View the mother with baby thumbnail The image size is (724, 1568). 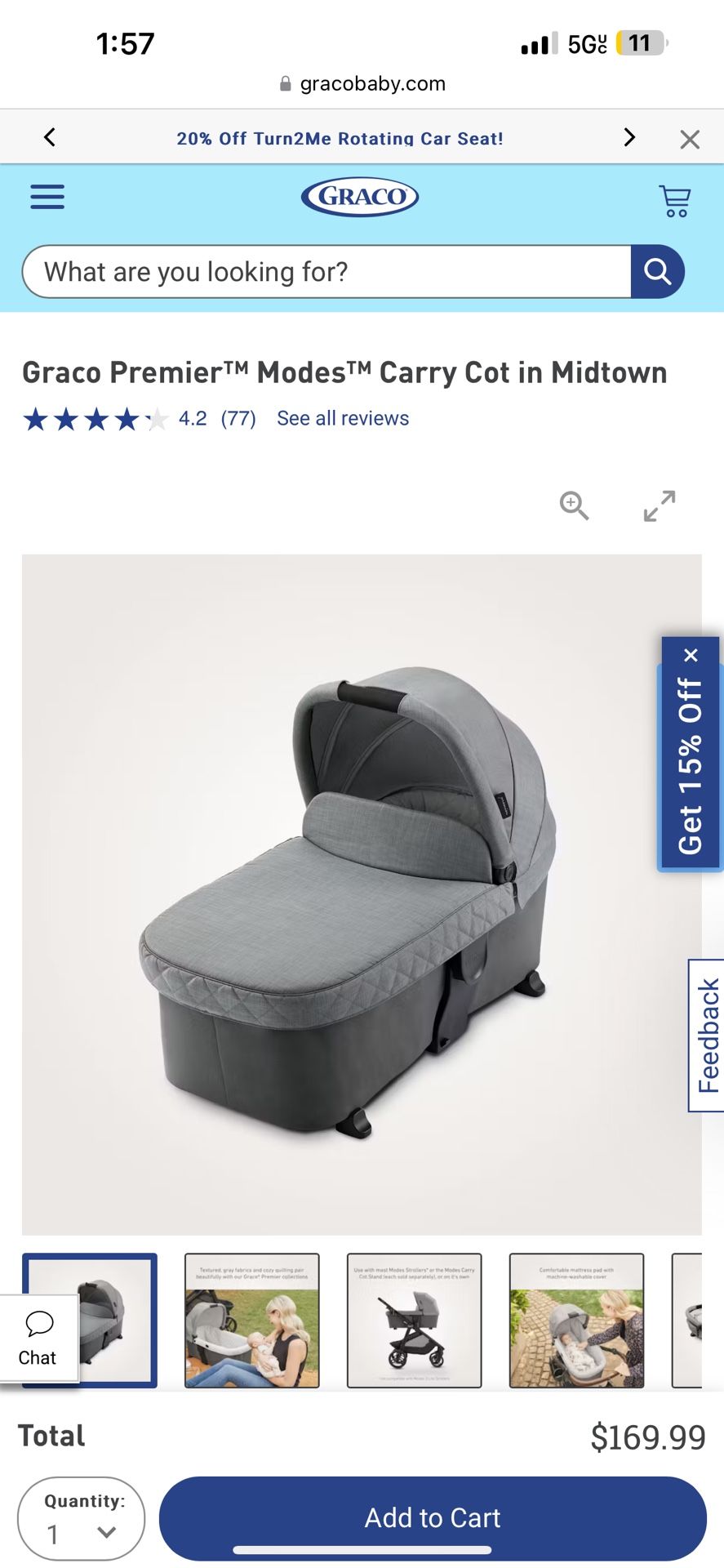point(251,1320)
